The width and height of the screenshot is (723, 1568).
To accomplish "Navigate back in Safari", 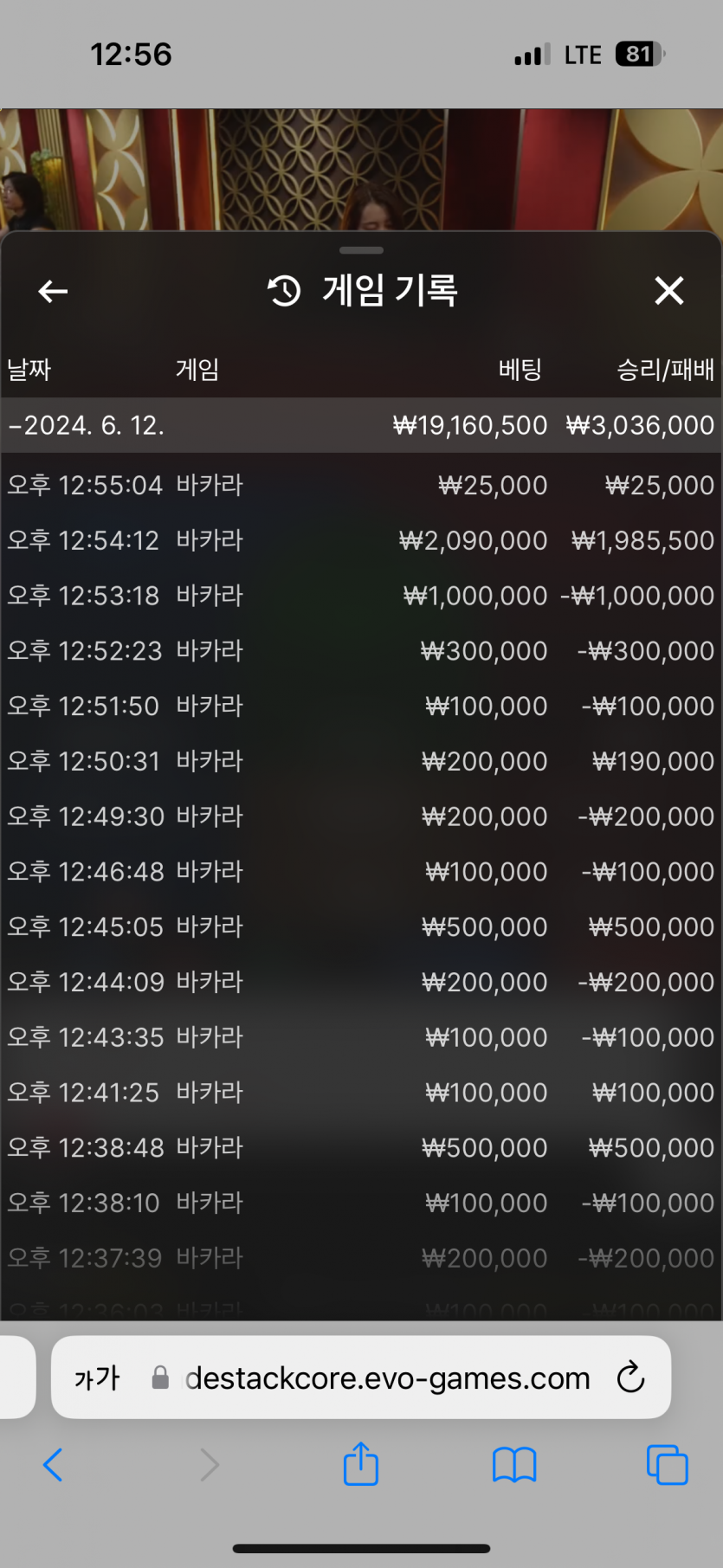I will point(53,1465).
